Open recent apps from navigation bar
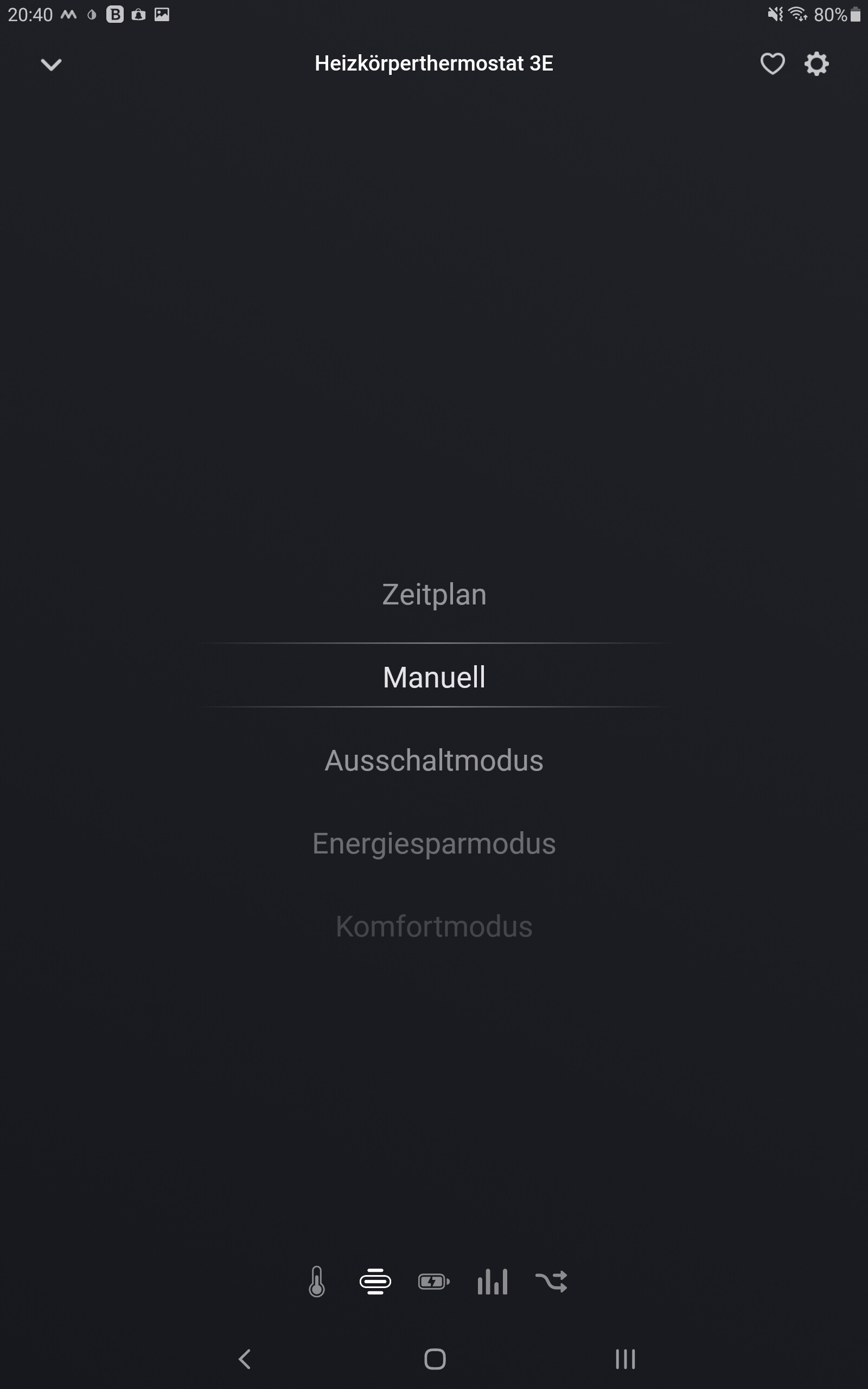Screen dimensions: 868x1389 coord(625,1359)
